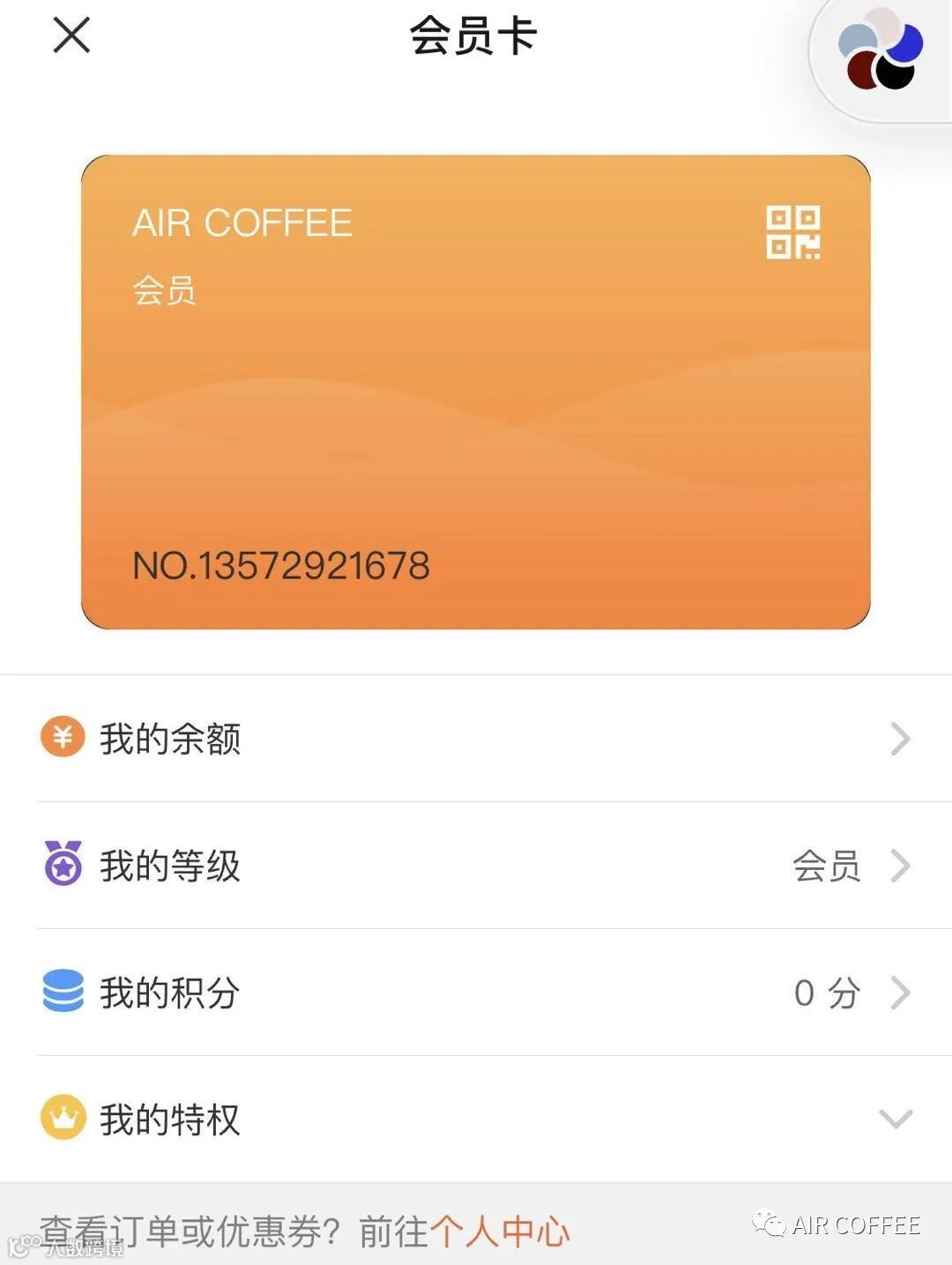
Task: Close the 会员卡 page
Action: 71,36
